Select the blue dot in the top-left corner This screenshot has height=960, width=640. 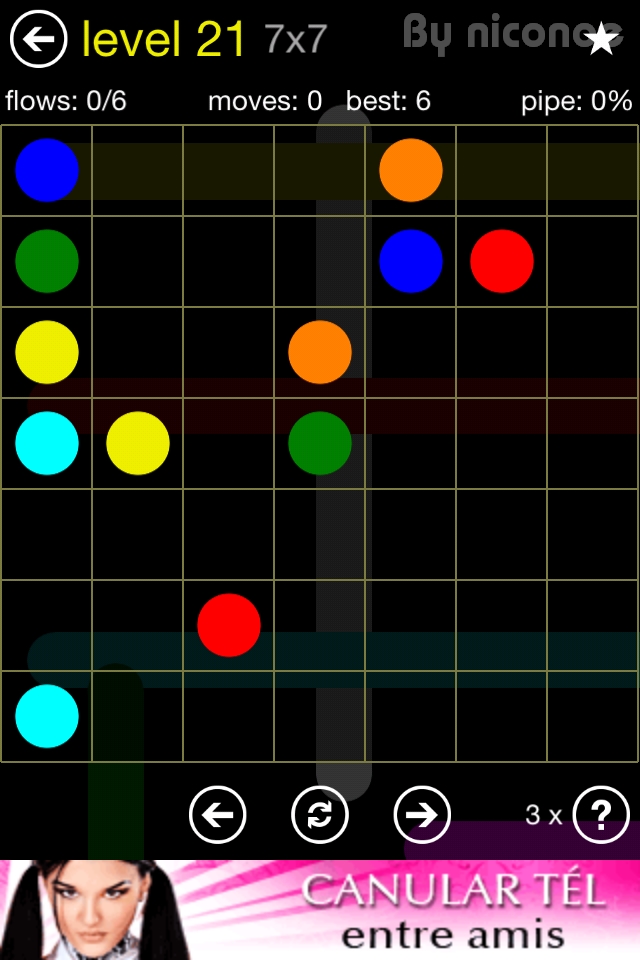point(47,170)
